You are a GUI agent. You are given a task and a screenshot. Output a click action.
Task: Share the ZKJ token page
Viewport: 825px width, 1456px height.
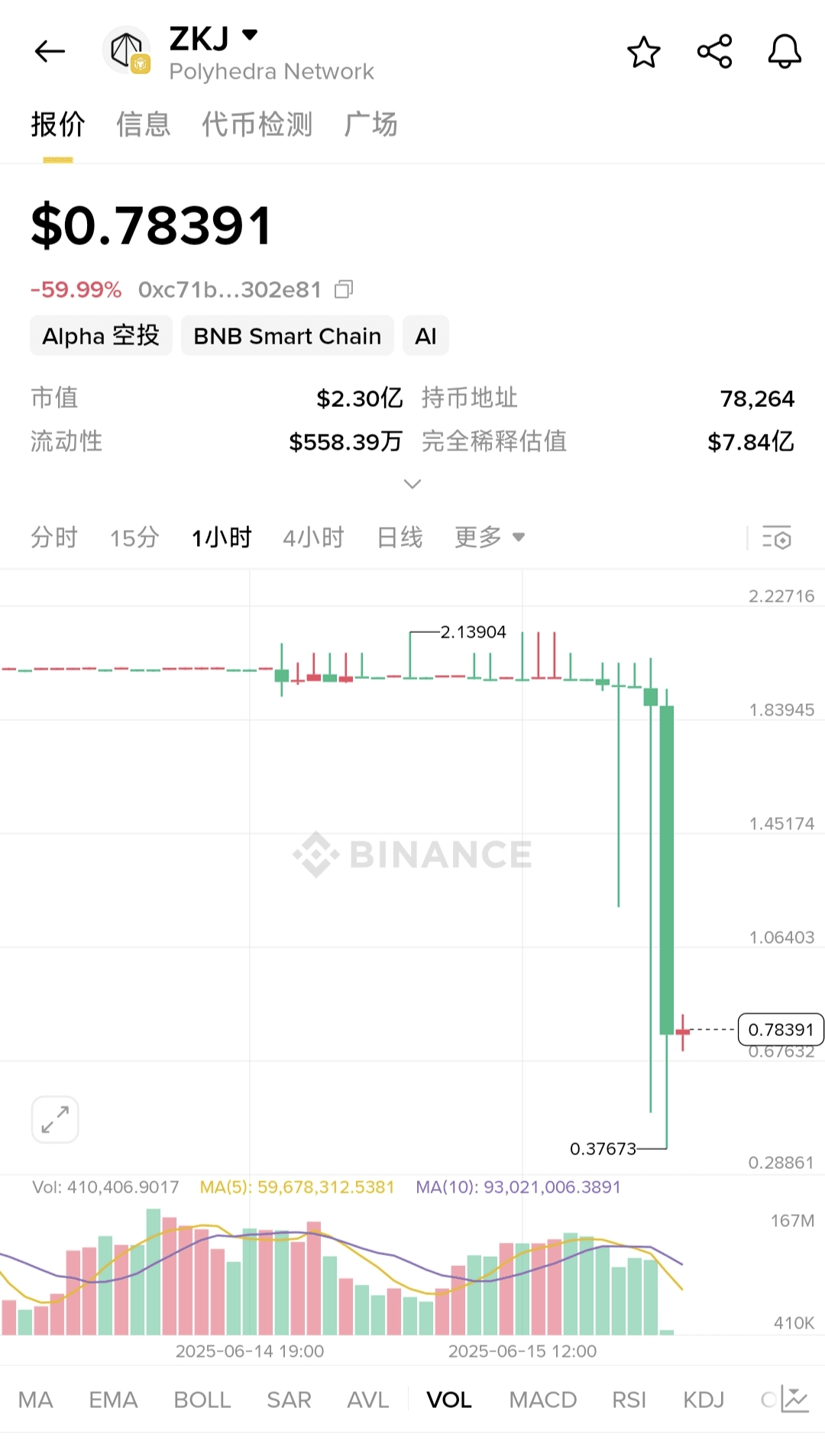pyautogui.click(x=714, y=52)
